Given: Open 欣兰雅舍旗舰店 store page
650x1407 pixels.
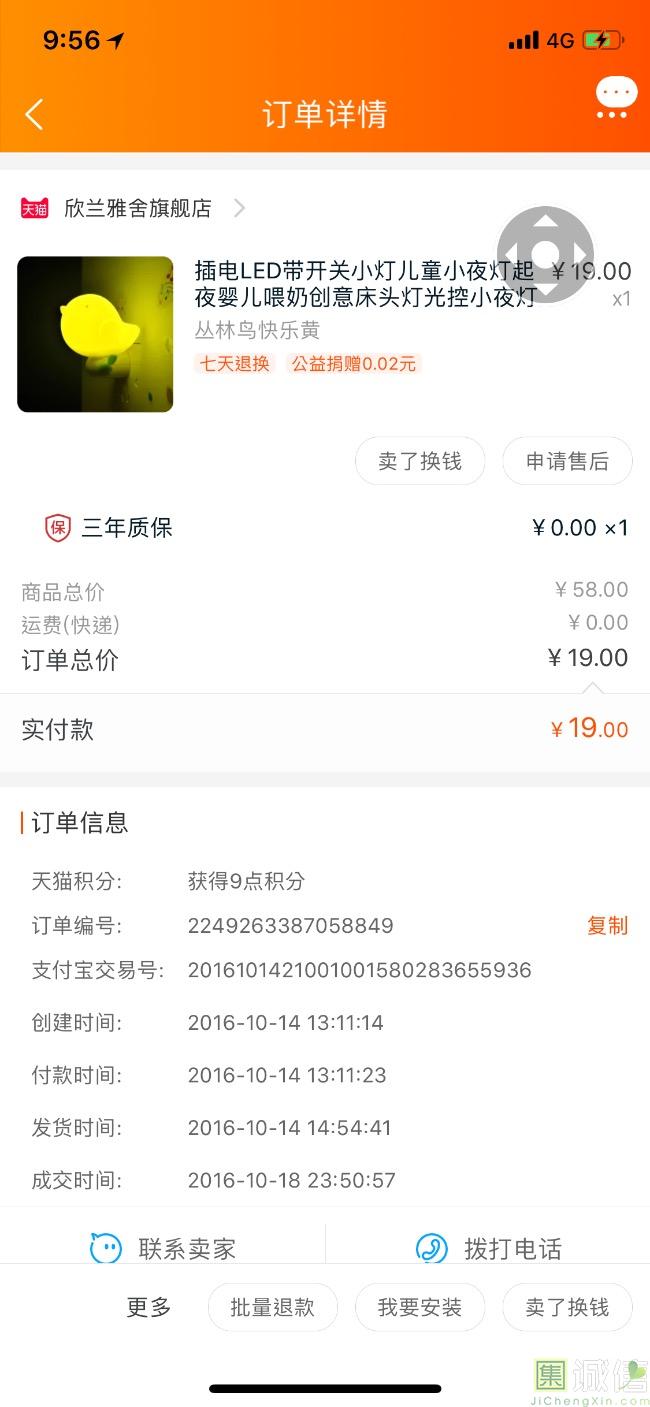Looking at the screenshot, I should (x=138, y=208).
